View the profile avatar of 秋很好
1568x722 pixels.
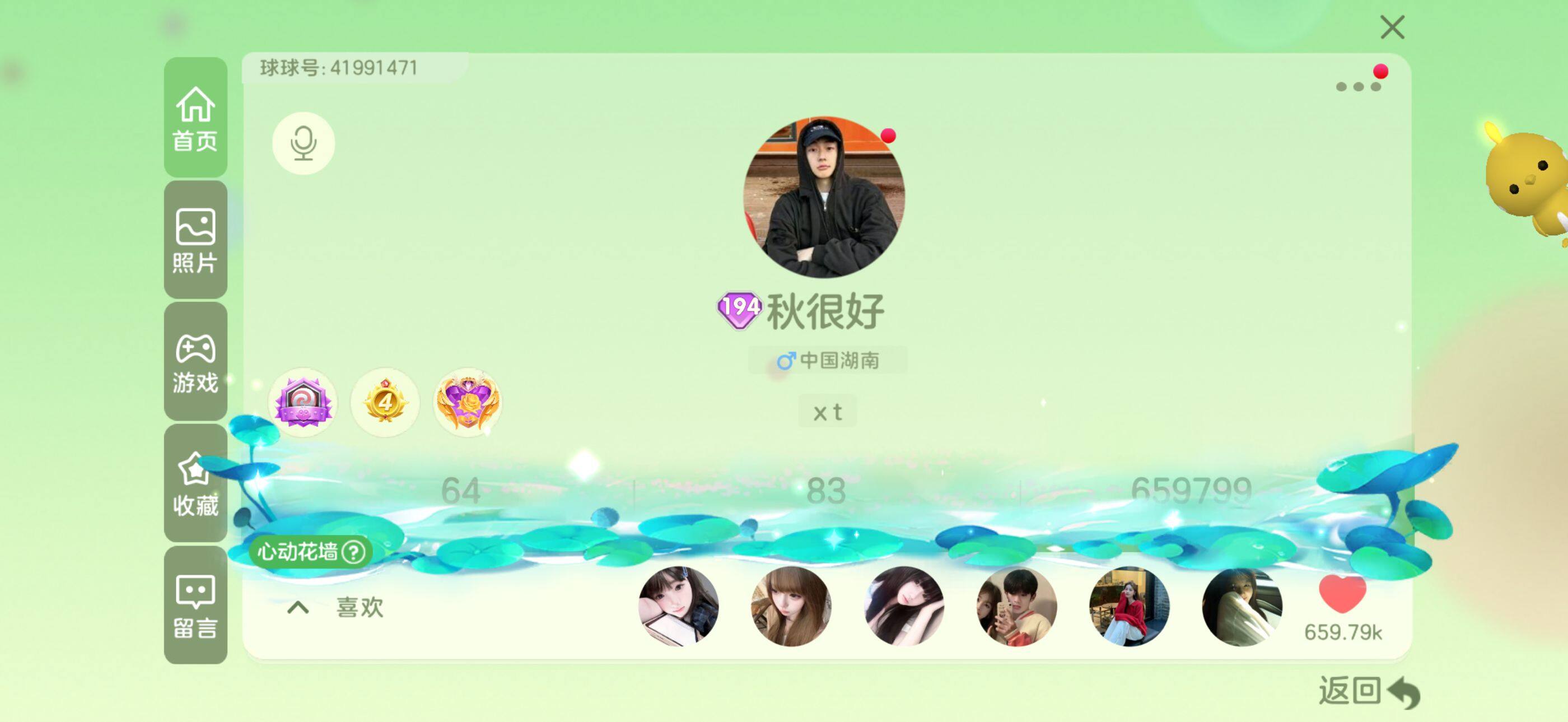[824, 197]
